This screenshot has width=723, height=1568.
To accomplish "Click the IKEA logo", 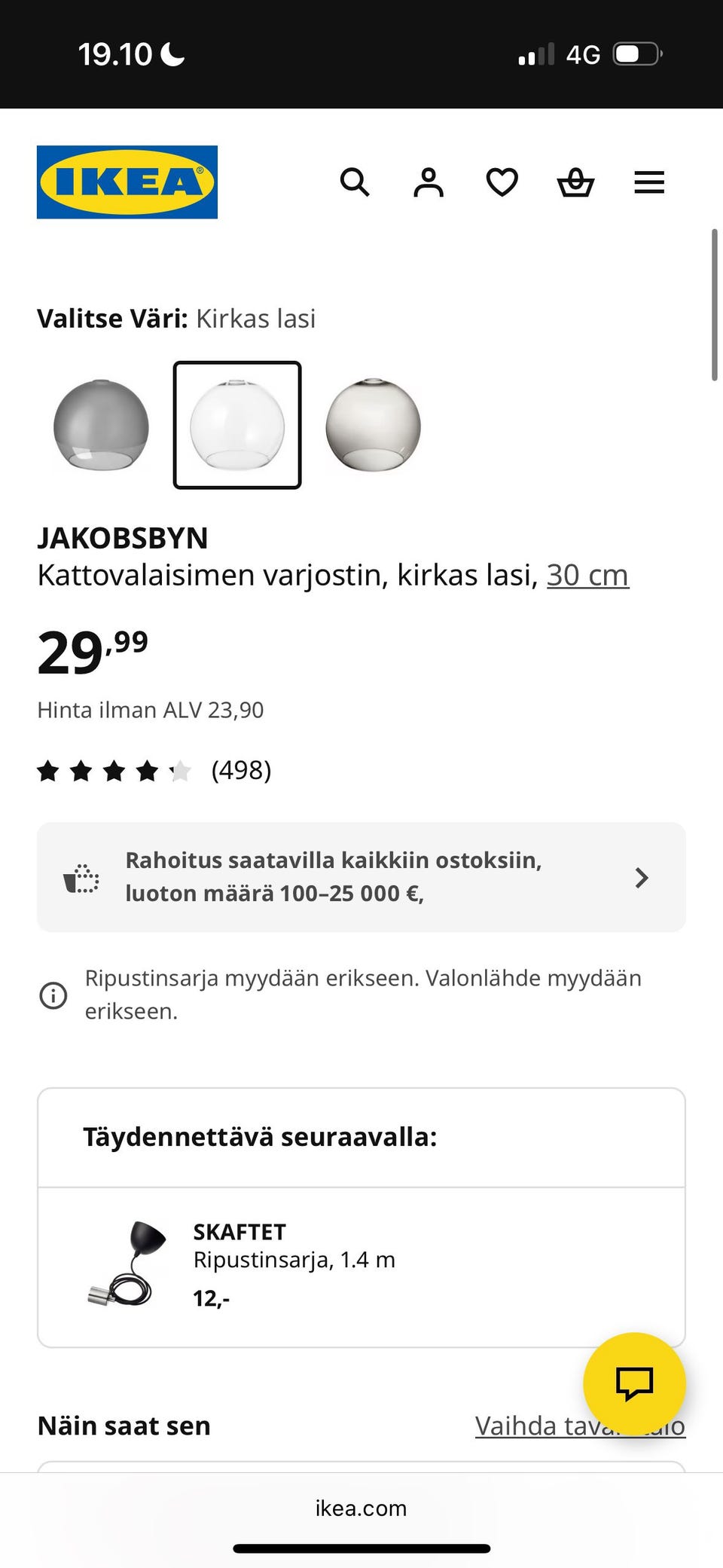I will [127, 183].
